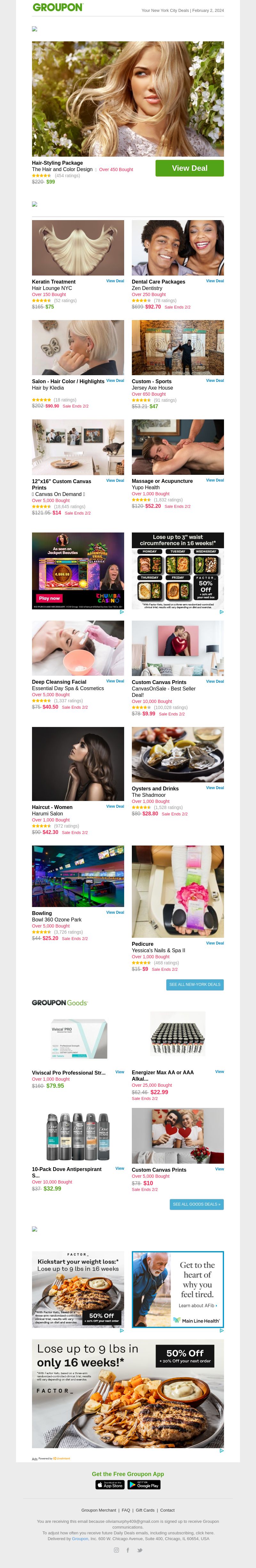
Task: Open View Deal for Dental Care Packages
Action: coord(215,281)
